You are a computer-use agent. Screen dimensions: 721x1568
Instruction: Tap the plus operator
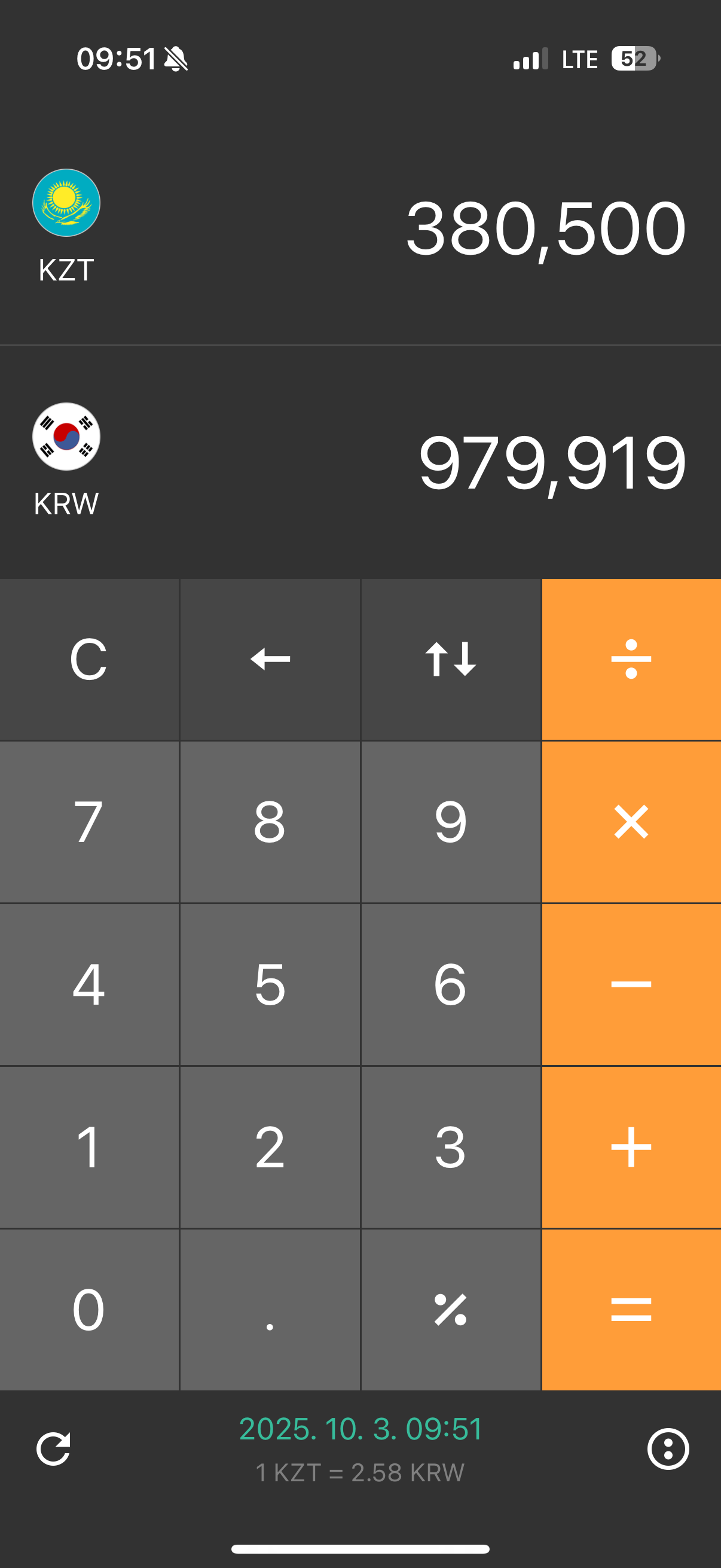click(x=631, y=1147)
